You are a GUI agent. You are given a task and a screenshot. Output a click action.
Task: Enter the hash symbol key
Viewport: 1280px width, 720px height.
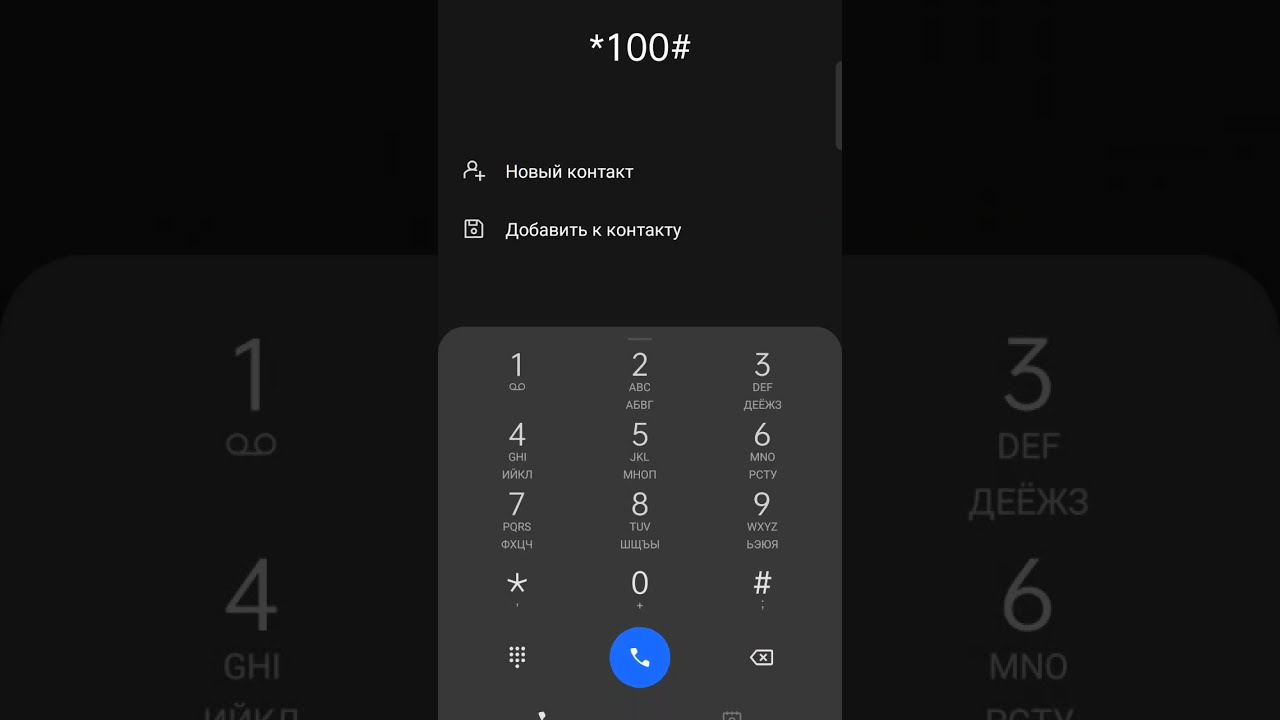tap(762, 586)
